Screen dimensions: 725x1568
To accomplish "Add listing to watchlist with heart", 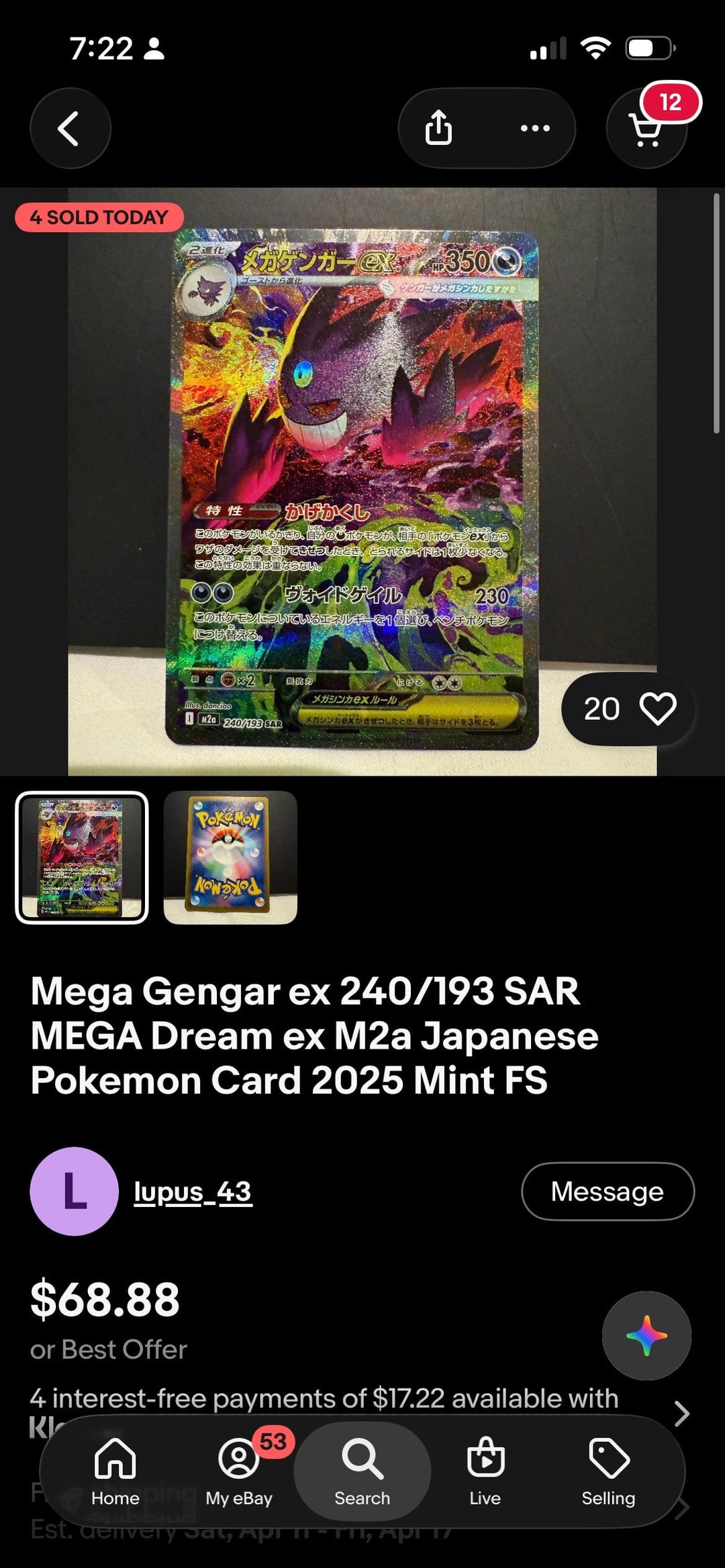I will pyautogui.click(x=657, y=709).
